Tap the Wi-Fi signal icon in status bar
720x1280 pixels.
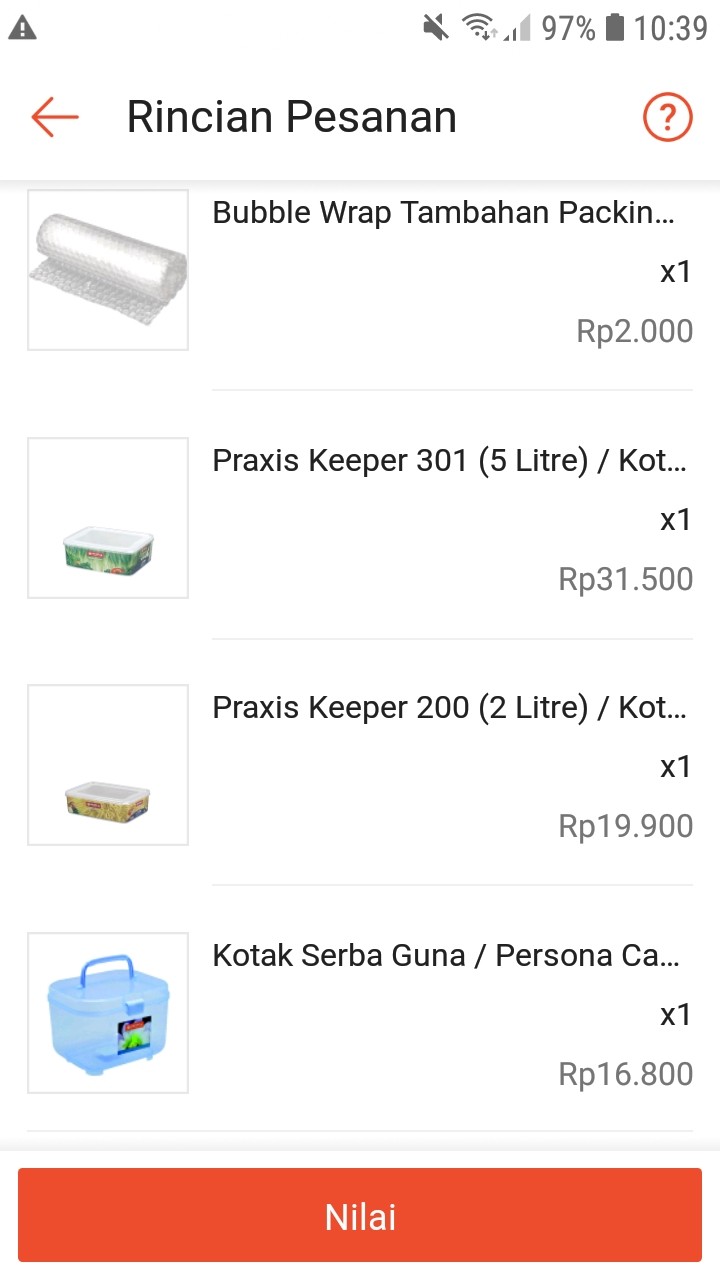479,27
